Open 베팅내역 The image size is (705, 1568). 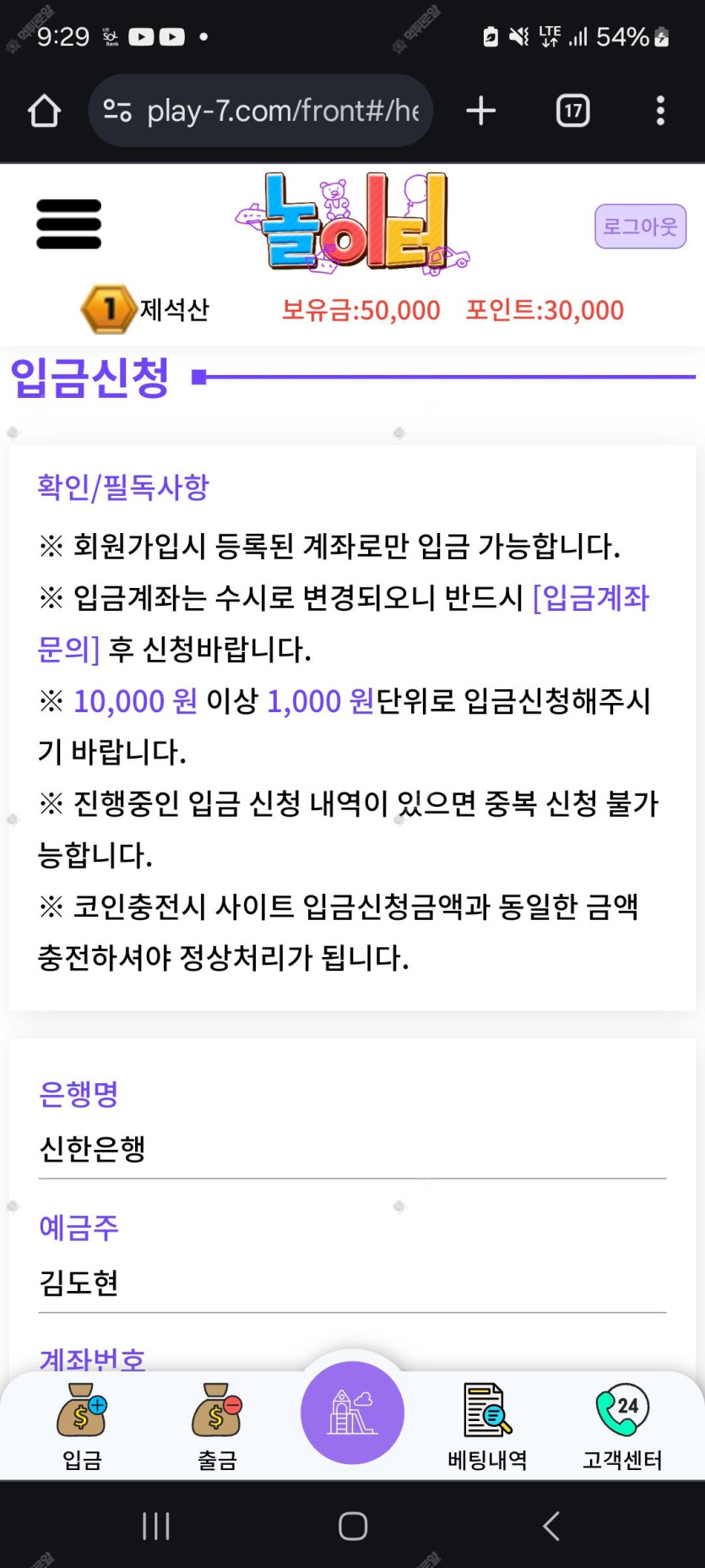click(487, 1427)
